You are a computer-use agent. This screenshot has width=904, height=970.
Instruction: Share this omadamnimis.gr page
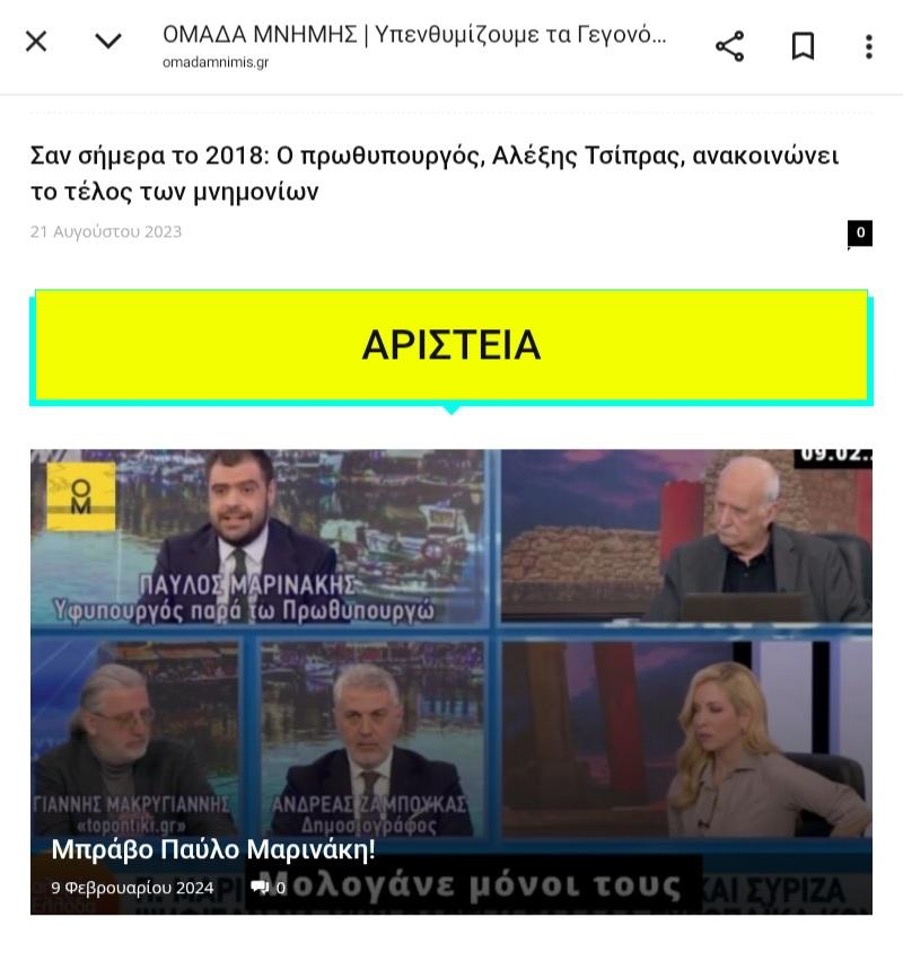click(x=729, y=46)
